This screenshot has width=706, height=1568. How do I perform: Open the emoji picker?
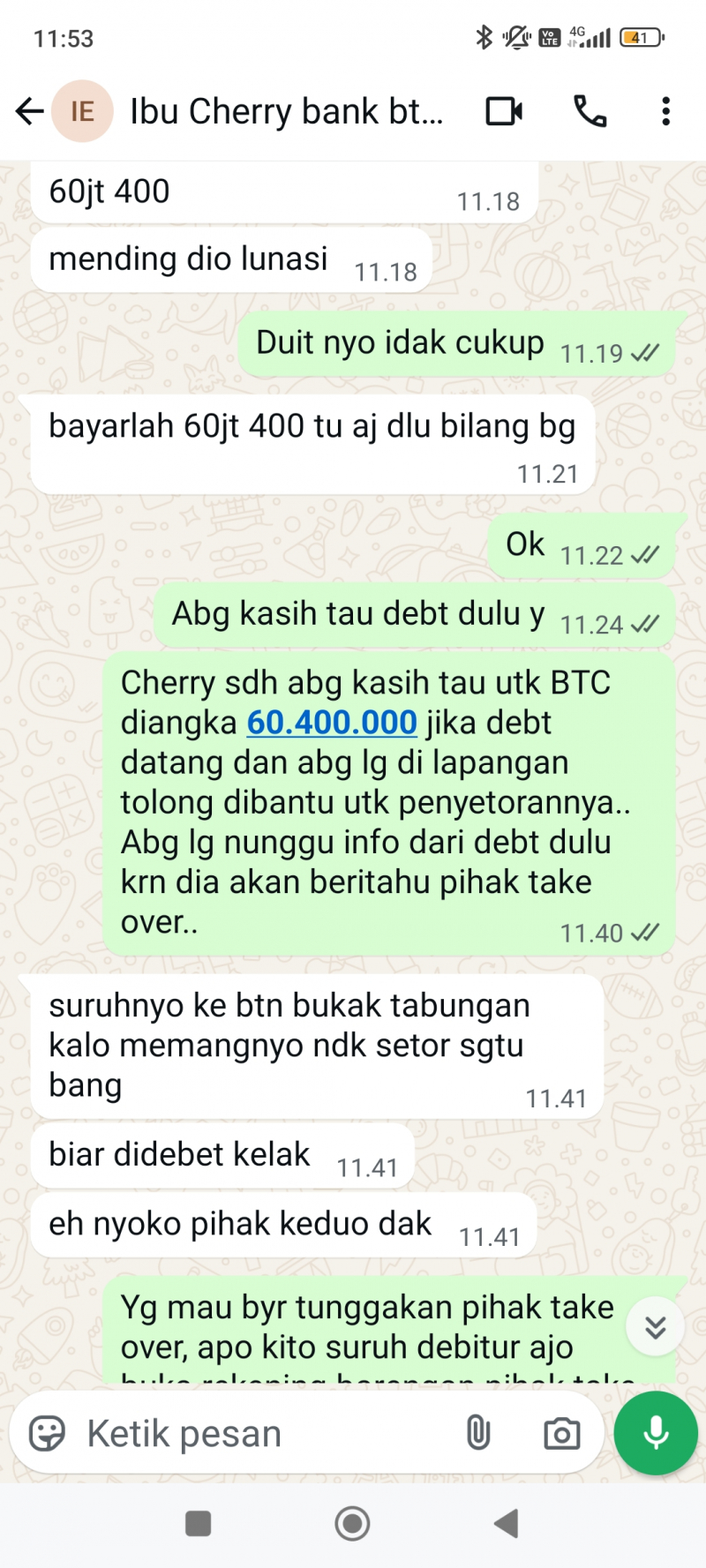point(47,1434)
